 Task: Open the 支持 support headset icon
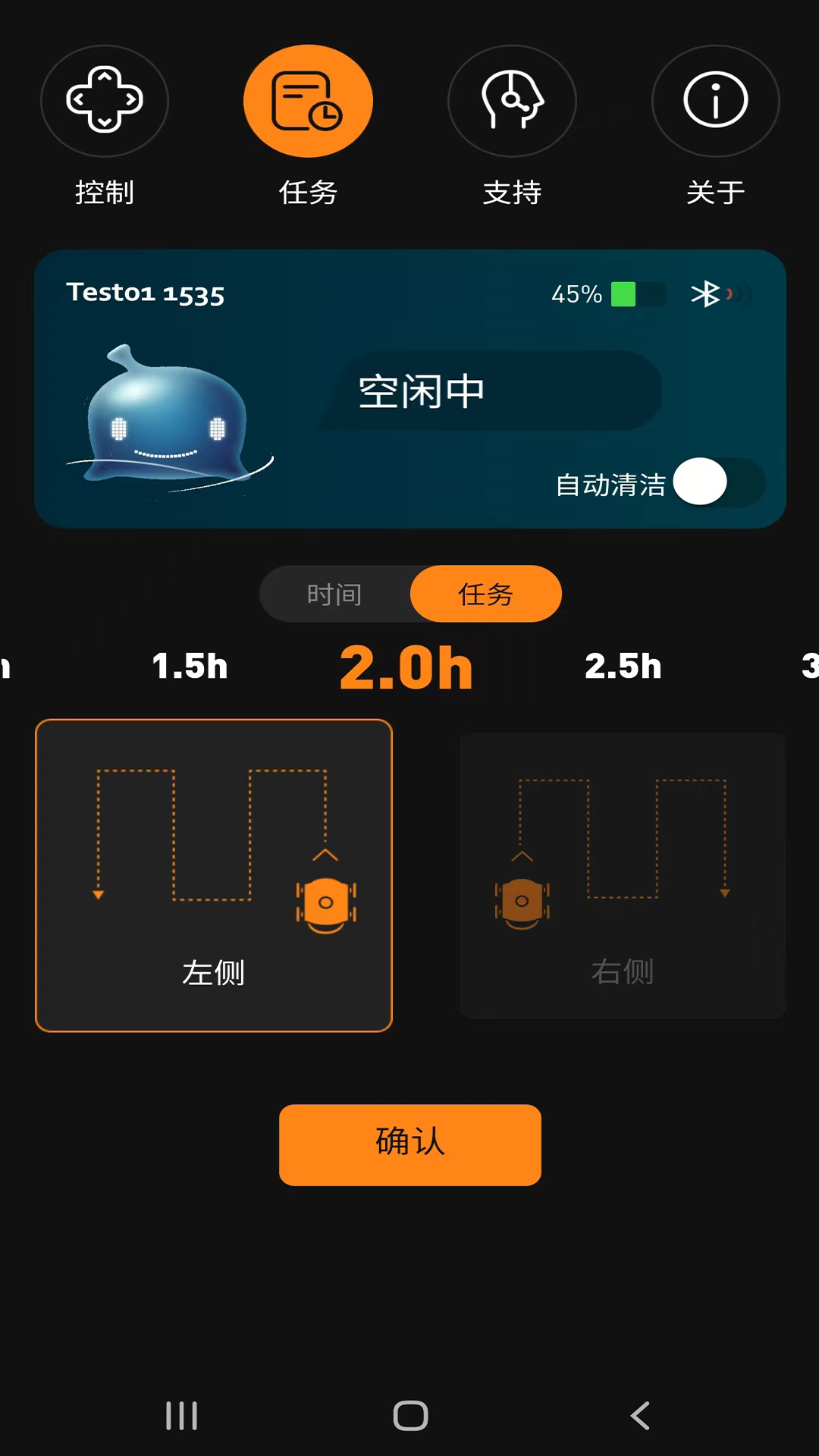click(x=512, y=101)
